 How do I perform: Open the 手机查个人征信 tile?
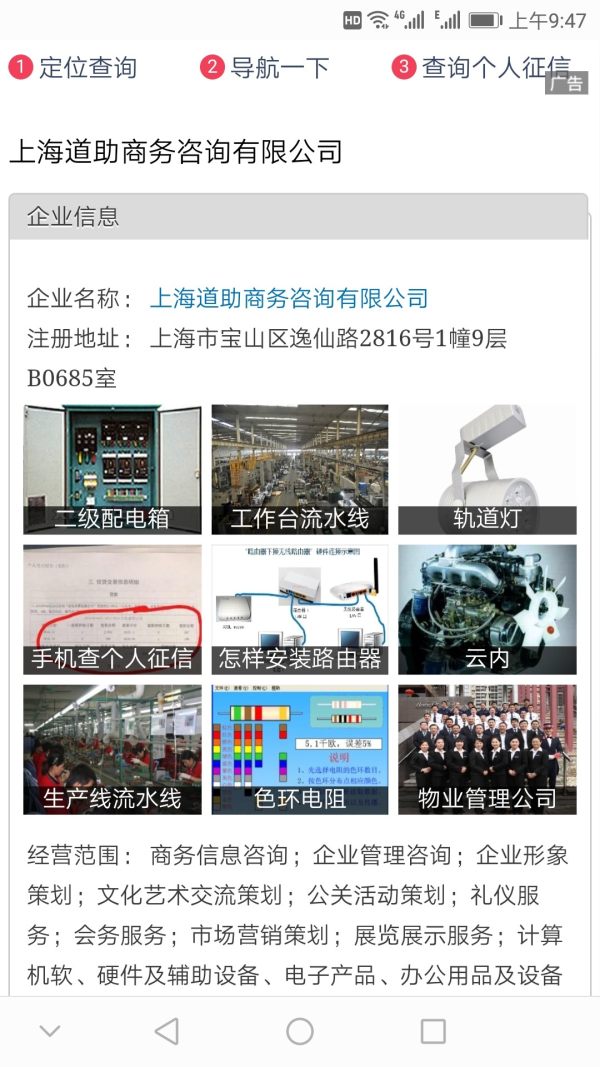(x=112, y=609)
